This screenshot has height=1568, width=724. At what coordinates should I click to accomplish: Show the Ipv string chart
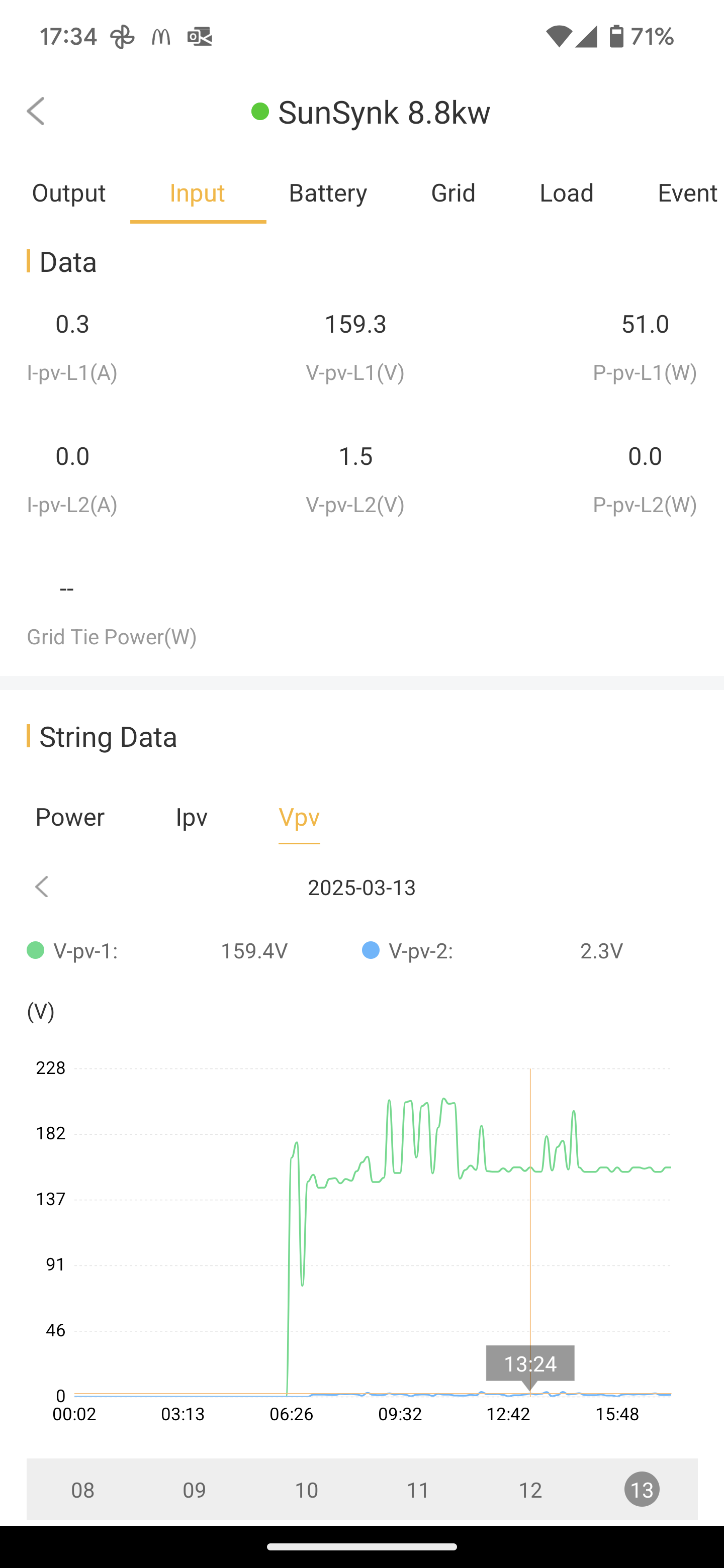[x=192, y=817]
